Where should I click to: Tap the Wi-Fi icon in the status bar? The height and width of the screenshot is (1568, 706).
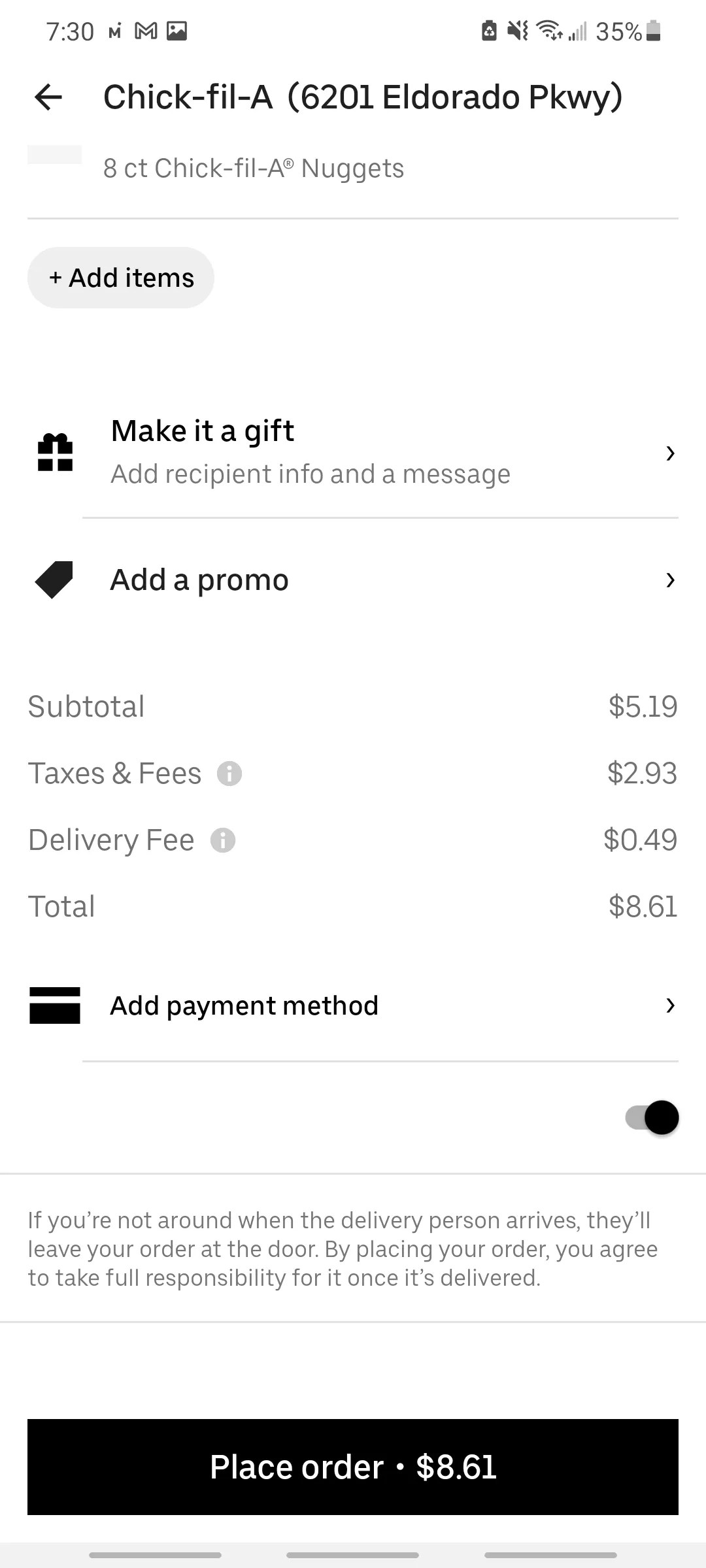[546, 30]
